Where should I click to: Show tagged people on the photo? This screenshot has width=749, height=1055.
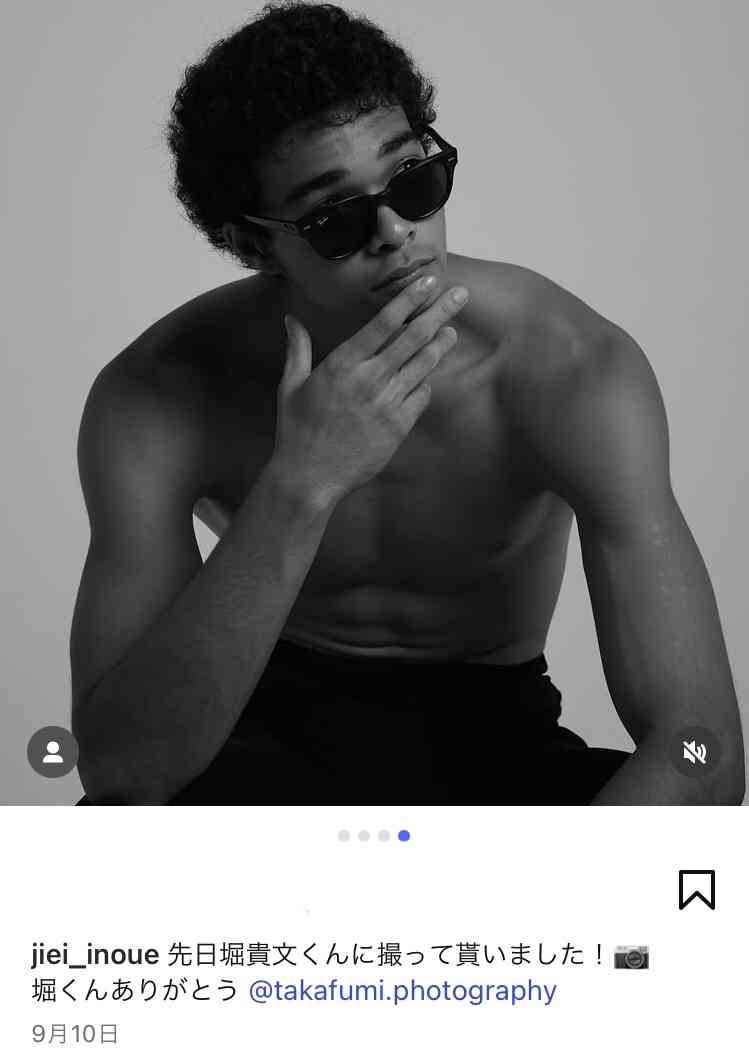coord(53,752)
